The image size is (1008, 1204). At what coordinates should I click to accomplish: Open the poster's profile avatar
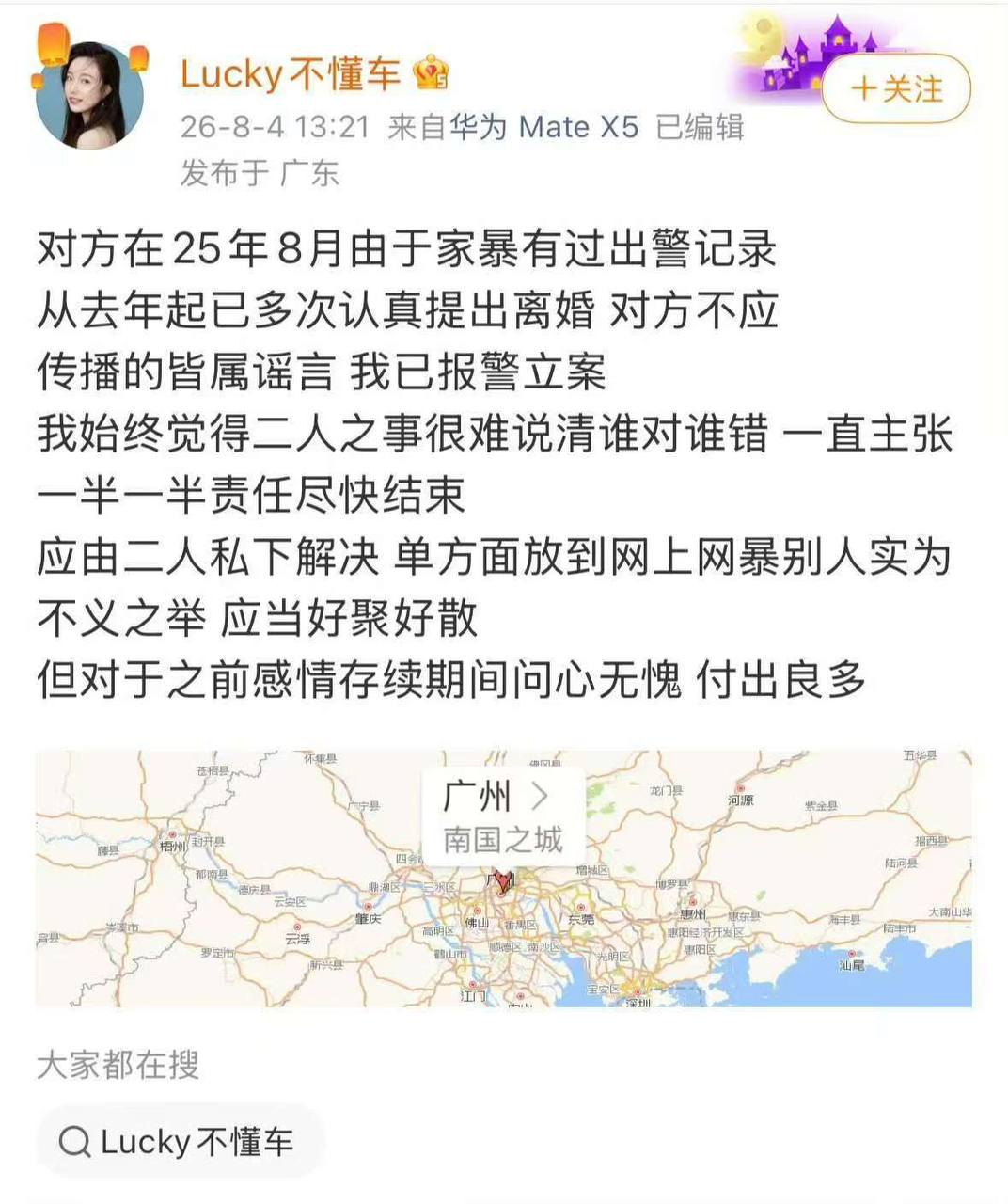[x=90, y=95]
